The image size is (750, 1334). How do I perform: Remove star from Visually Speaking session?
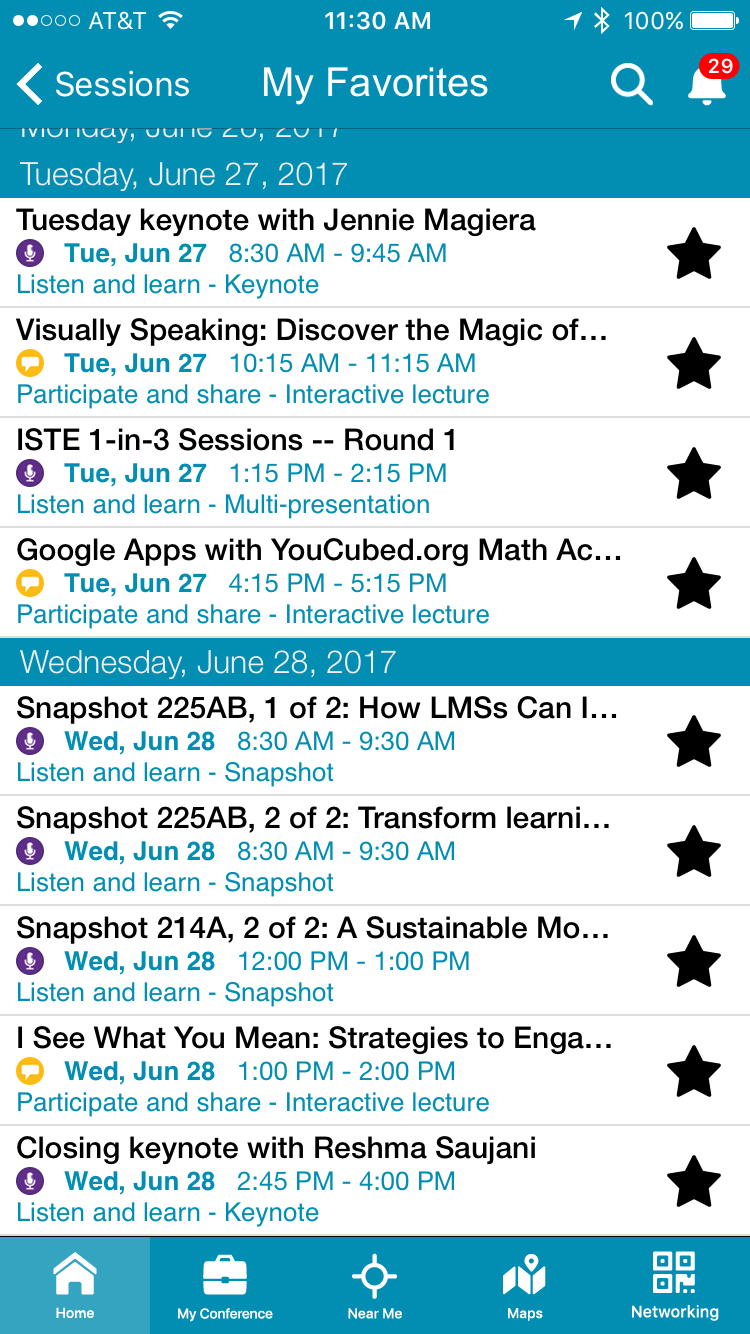[x=693, y=364]
